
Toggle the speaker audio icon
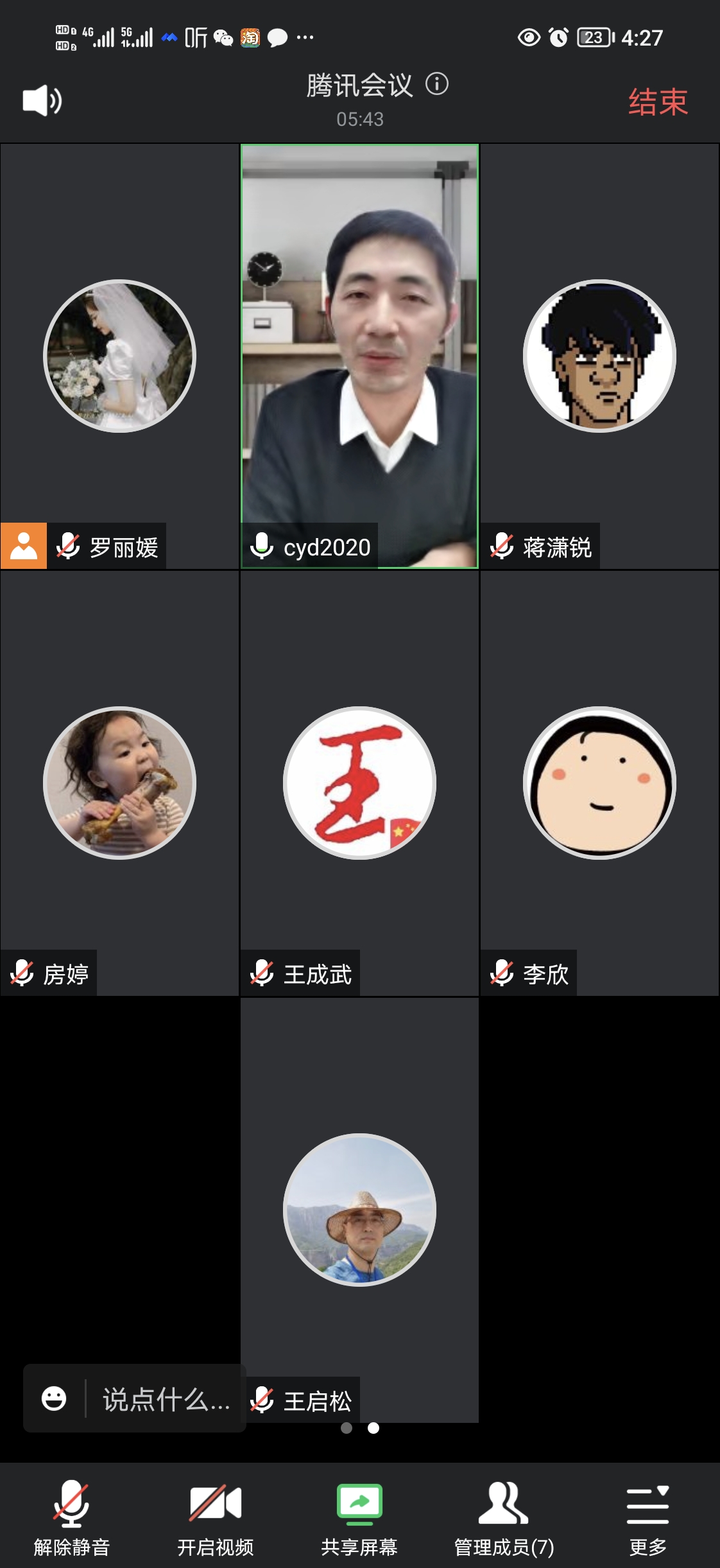tap(42, 100)
